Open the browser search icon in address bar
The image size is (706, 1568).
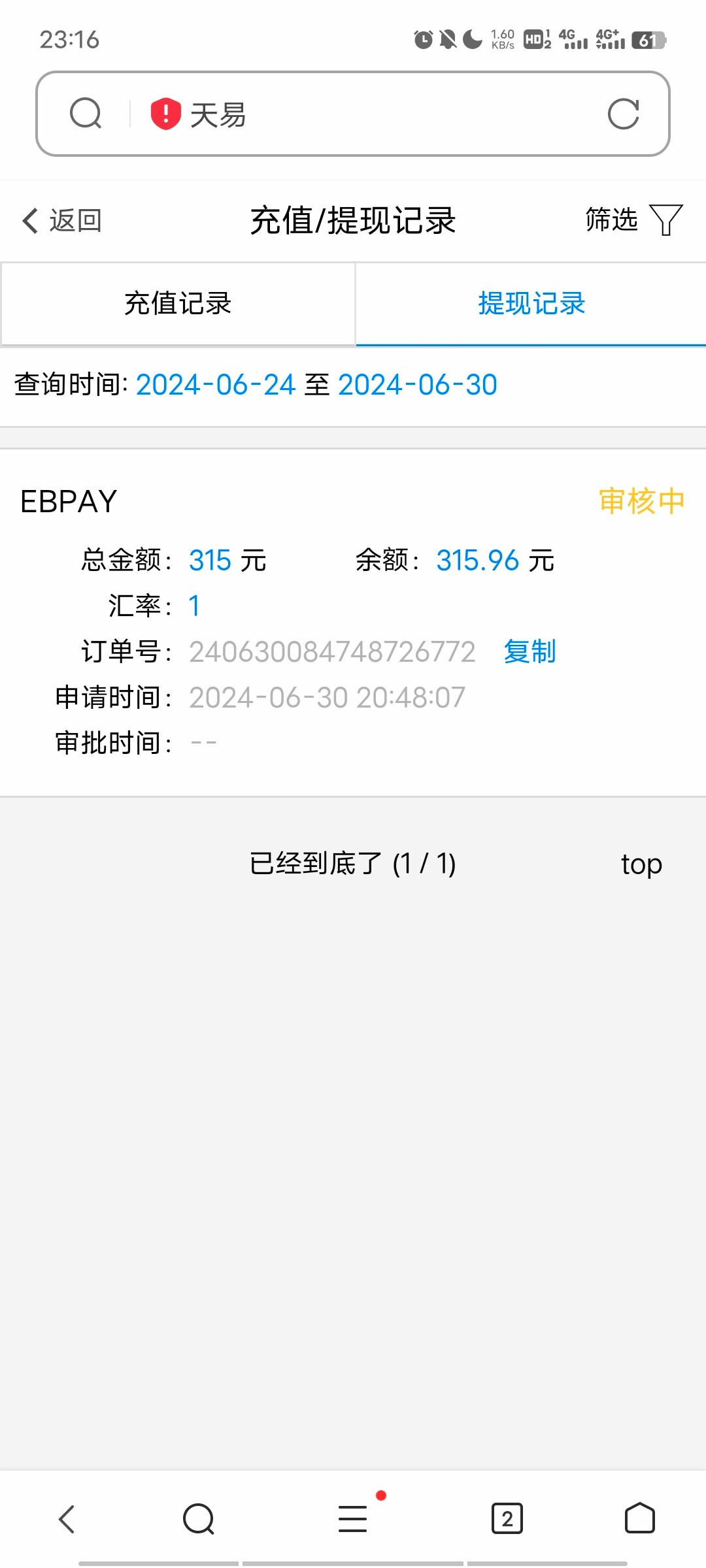click(86, 114)
